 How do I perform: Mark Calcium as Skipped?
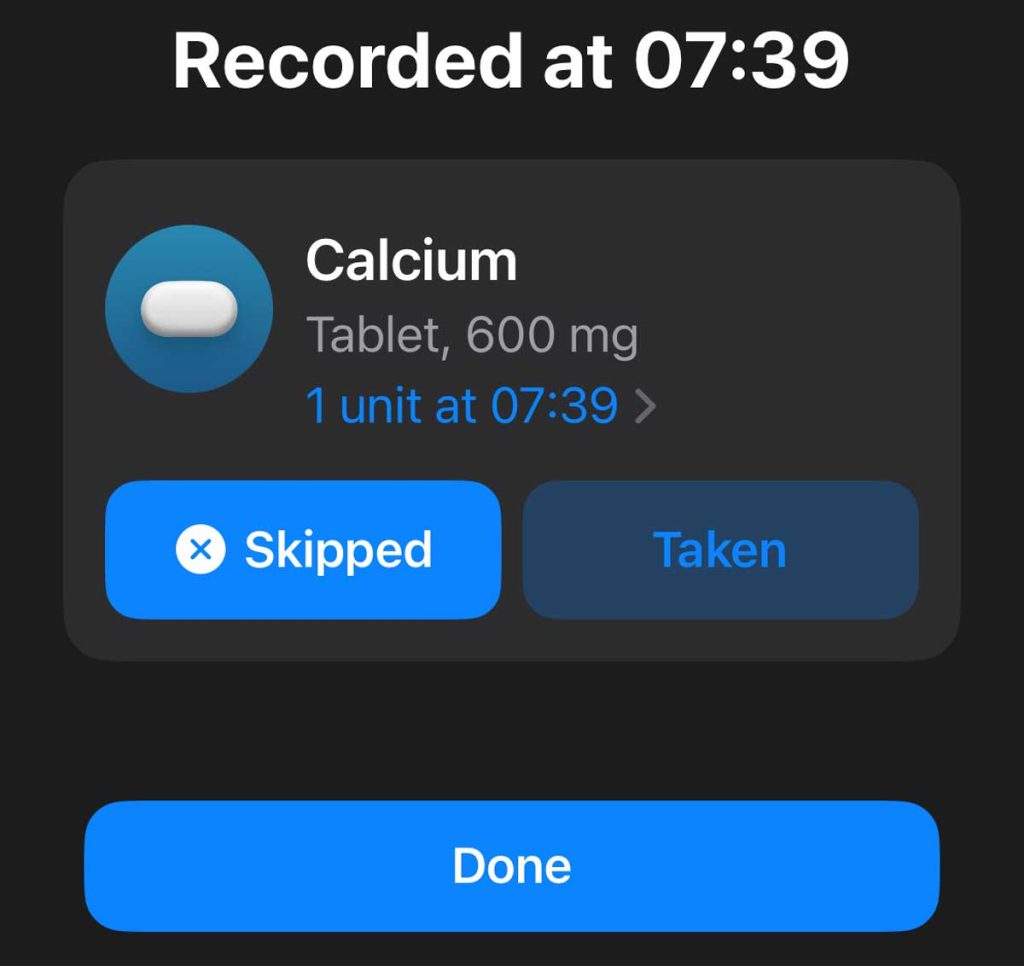click(x=303, y=550)
